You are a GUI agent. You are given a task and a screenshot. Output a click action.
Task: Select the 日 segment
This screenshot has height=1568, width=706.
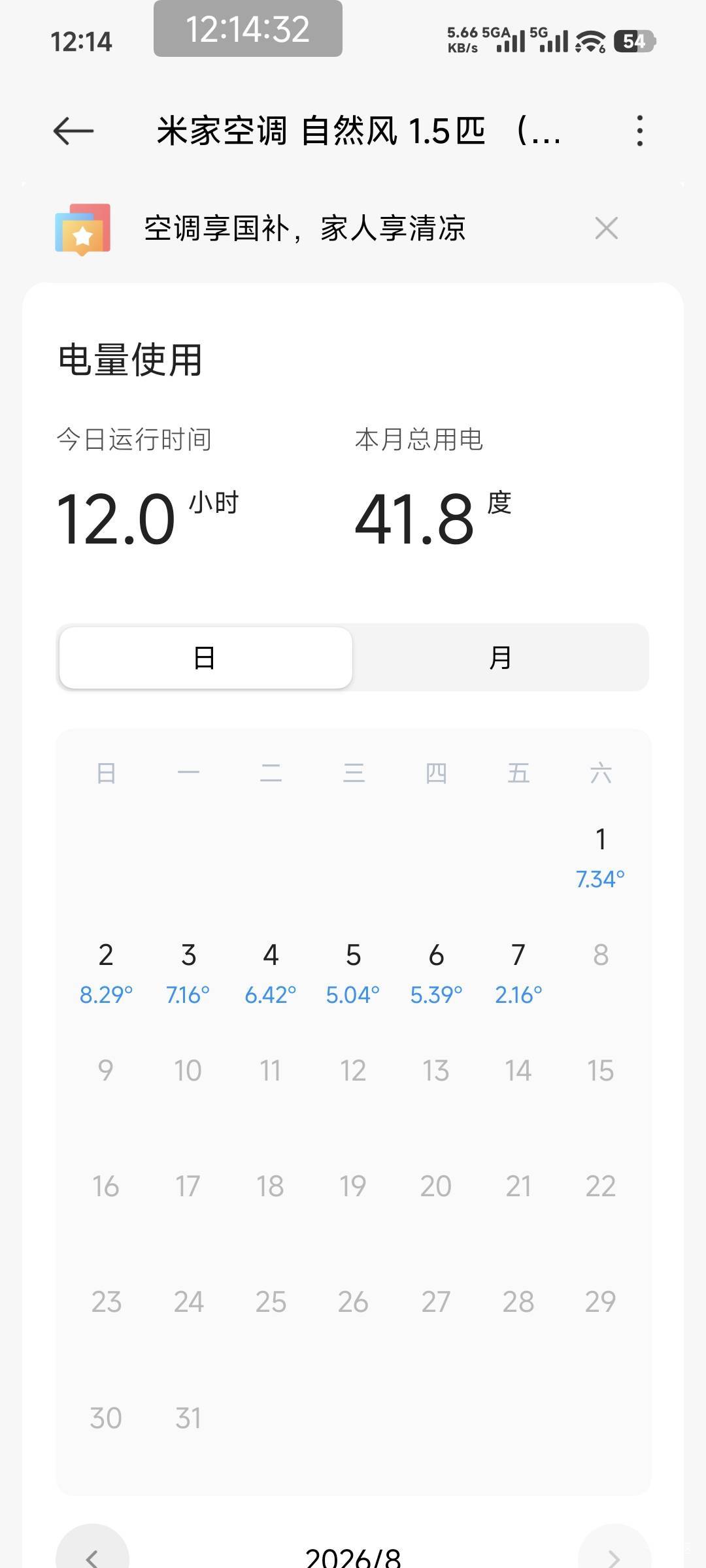tap(205, 657)
